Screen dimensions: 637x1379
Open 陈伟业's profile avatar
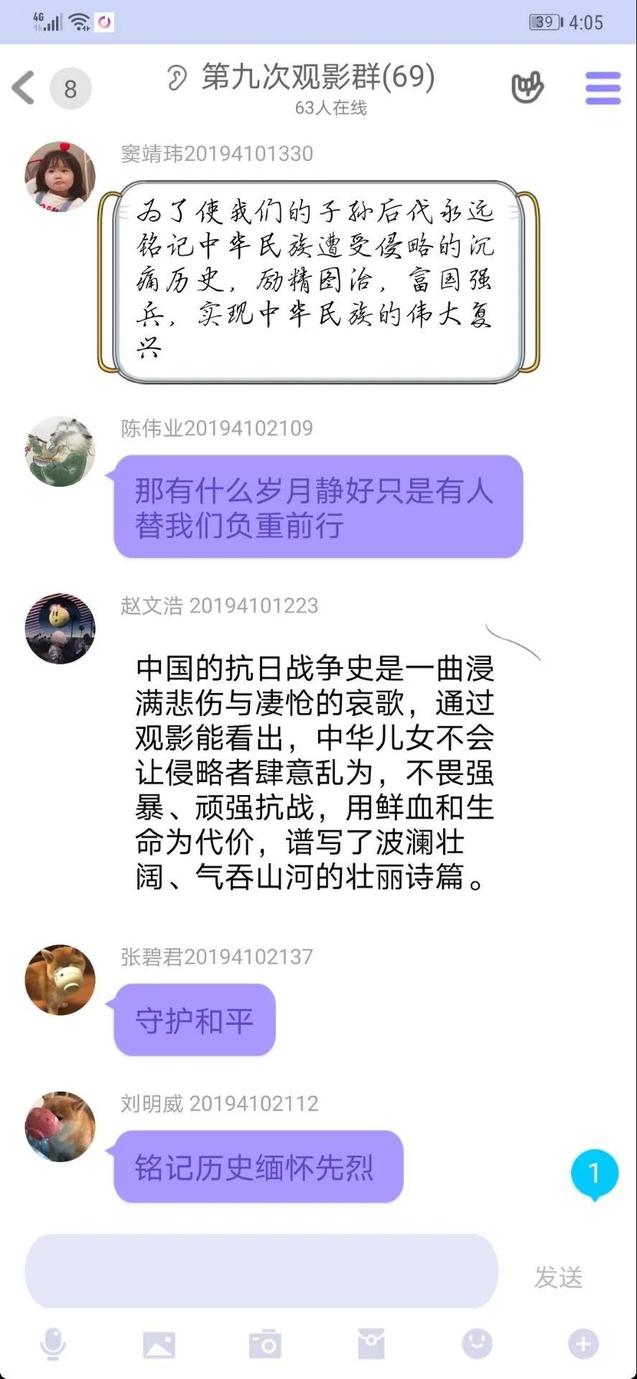point(60,452)
